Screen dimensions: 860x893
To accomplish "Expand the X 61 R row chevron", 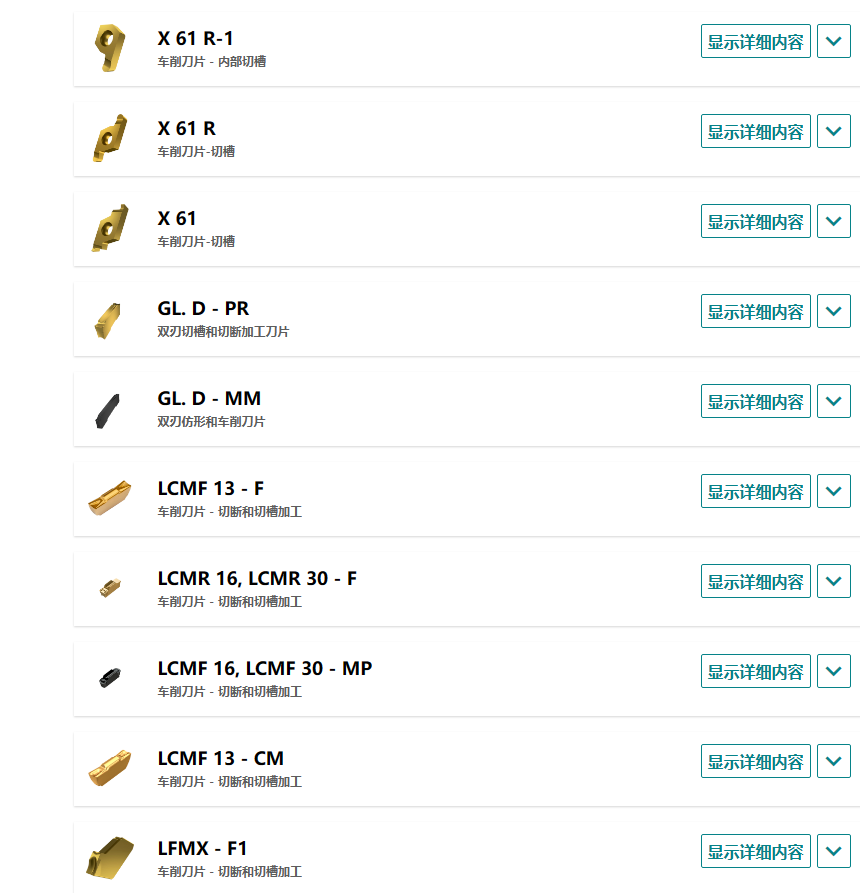I will coord(834,132).
